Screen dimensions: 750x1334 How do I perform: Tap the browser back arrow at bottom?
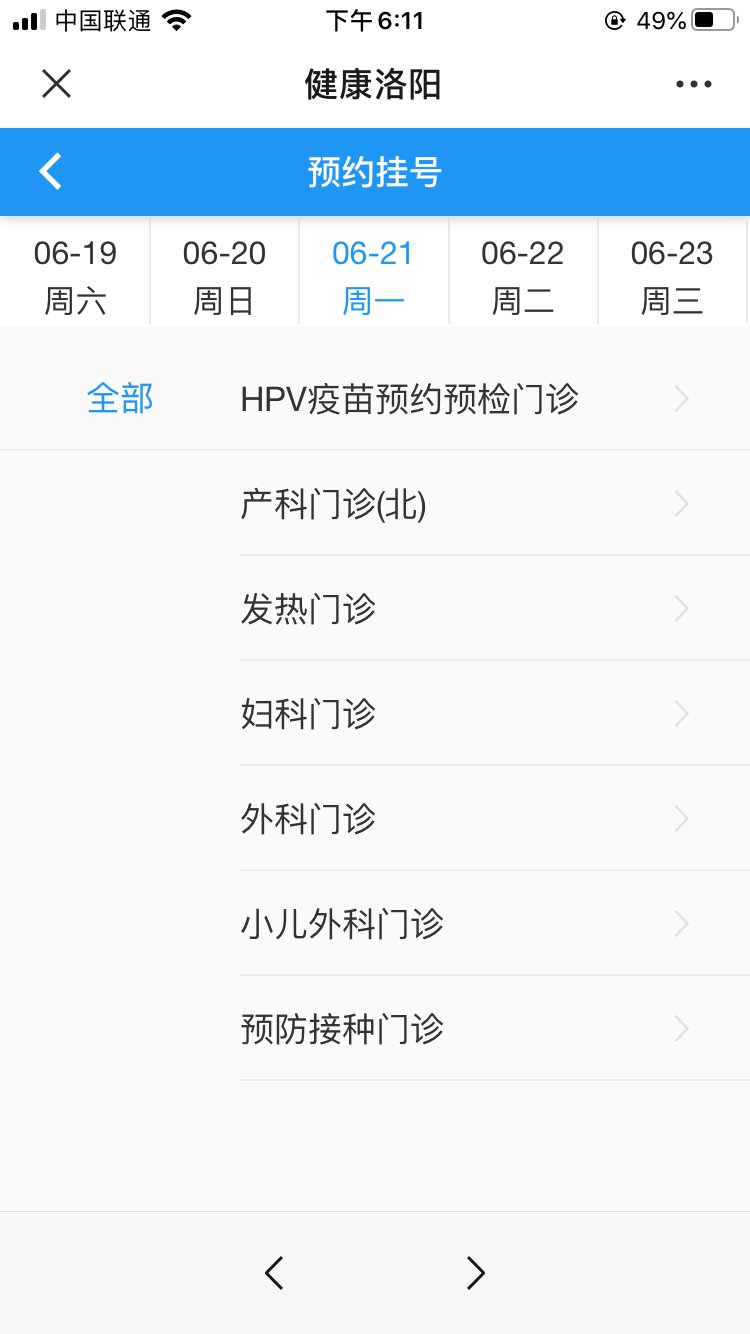coord(274,1273)
